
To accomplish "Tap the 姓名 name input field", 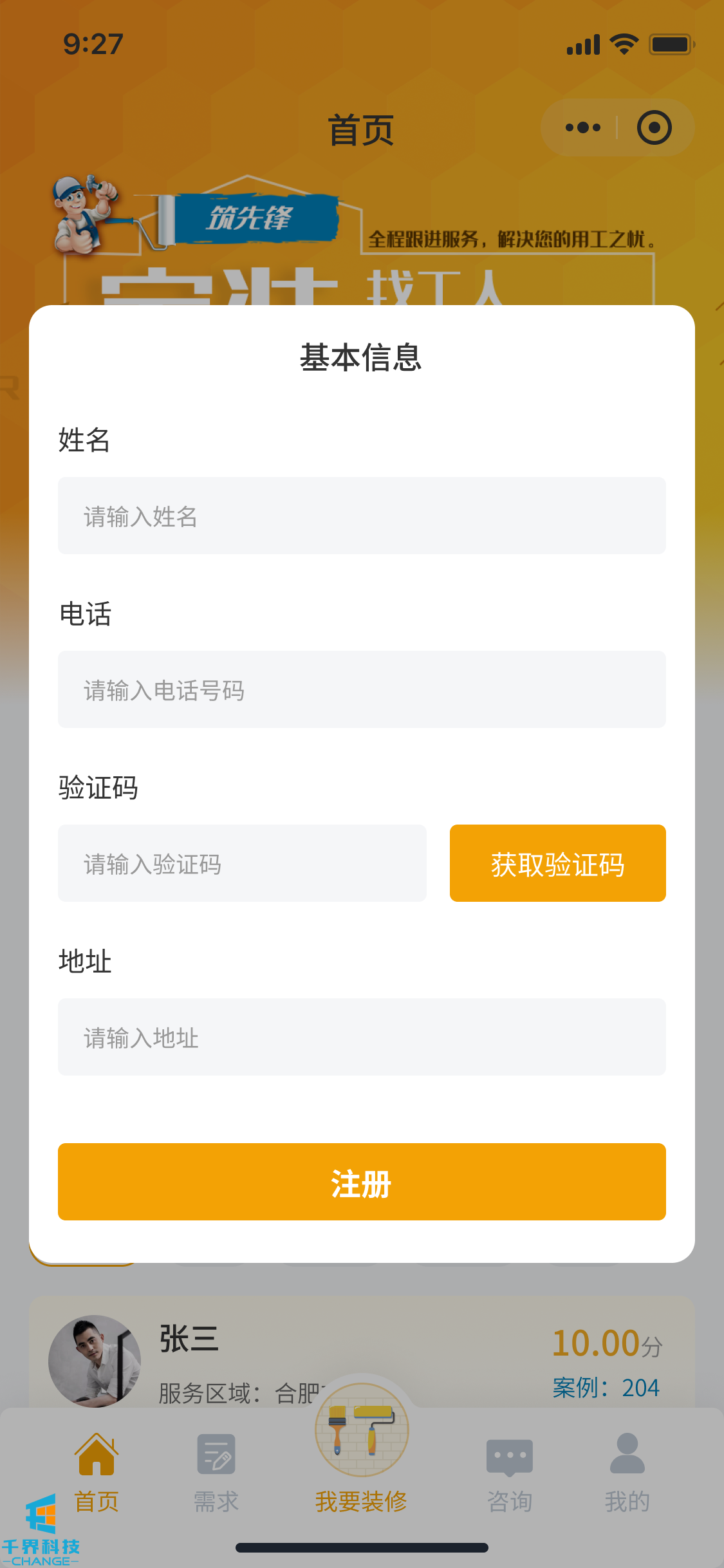I will tap(362, 516).
